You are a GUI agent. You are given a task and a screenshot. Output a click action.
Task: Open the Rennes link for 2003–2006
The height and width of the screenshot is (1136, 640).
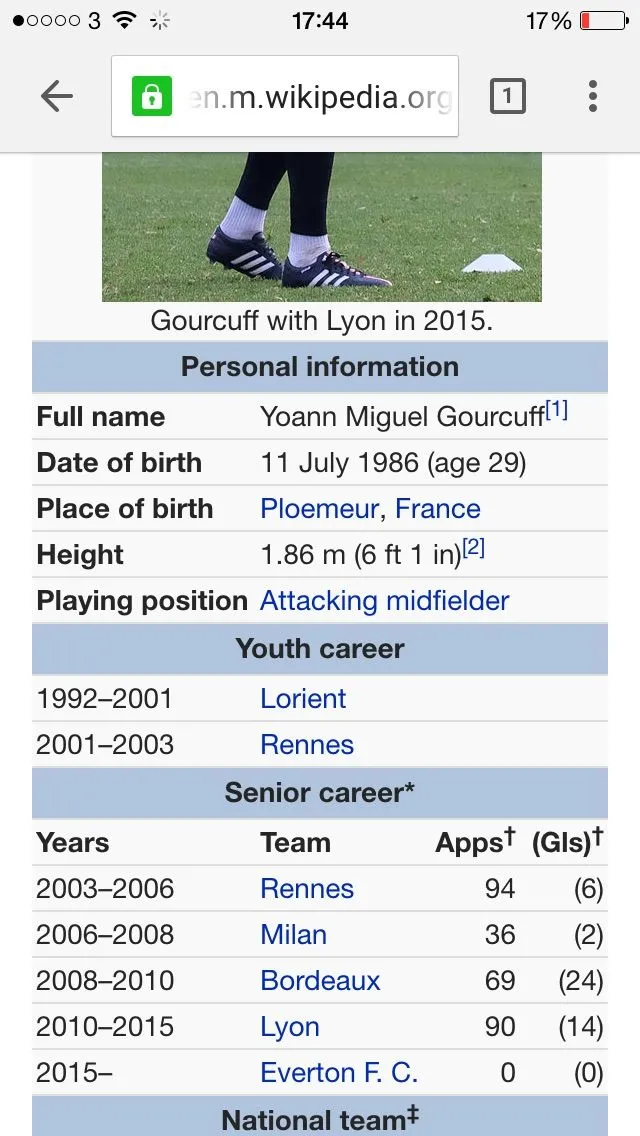point(307,889)
